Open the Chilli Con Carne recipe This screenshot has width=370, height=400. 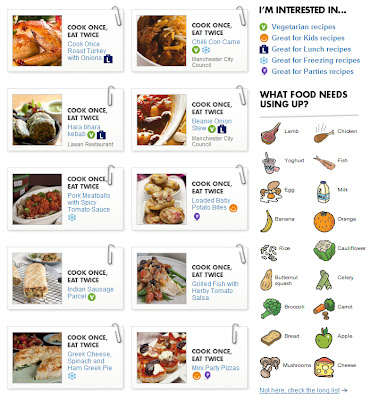(x=216, y=42)
